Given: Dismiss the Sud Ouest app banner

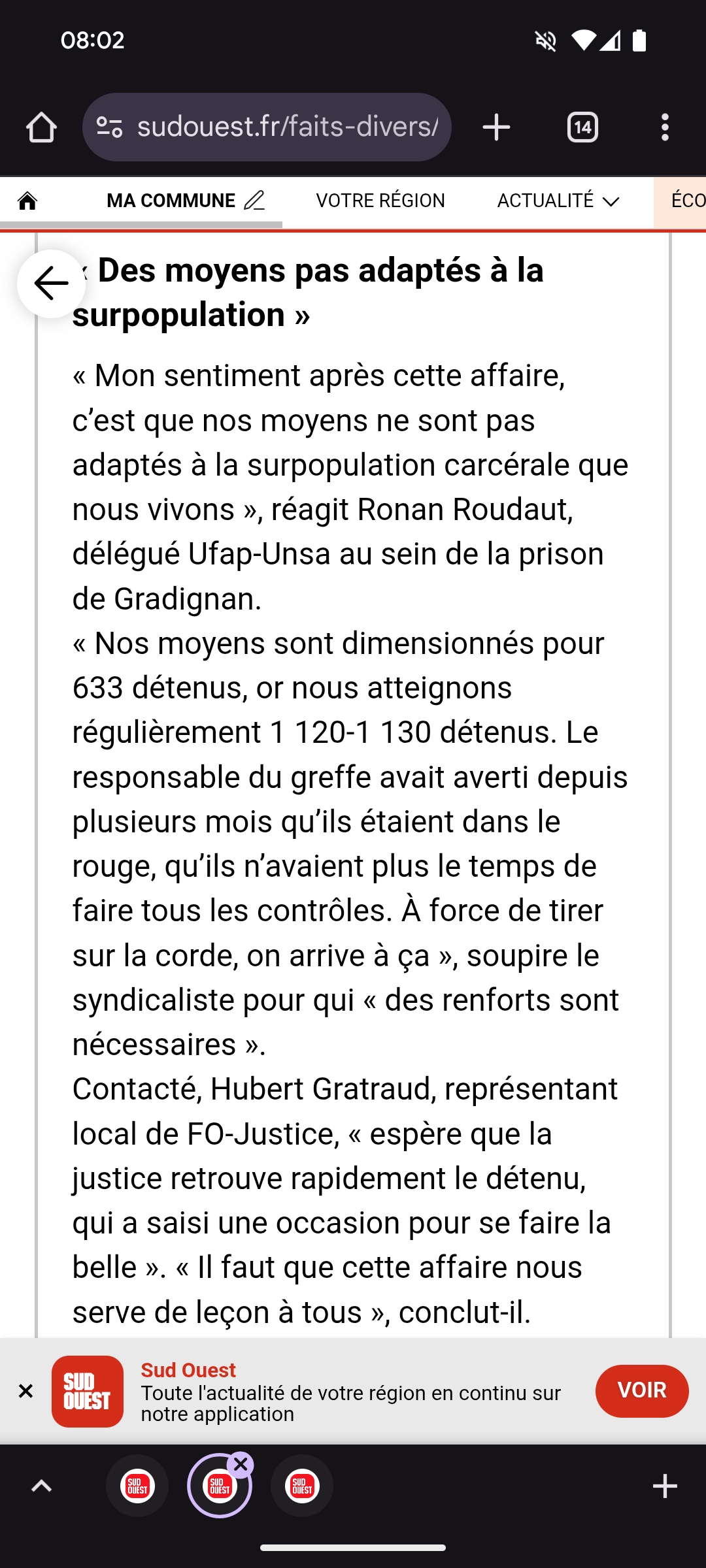Looking at the screenshot, I should [26, 1391].
